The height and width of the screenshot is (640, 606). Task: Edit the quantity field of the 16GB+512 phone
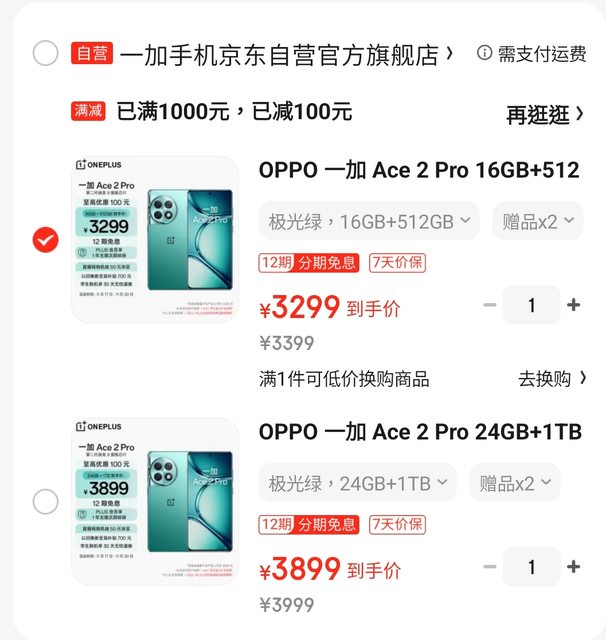pos(531,305)
